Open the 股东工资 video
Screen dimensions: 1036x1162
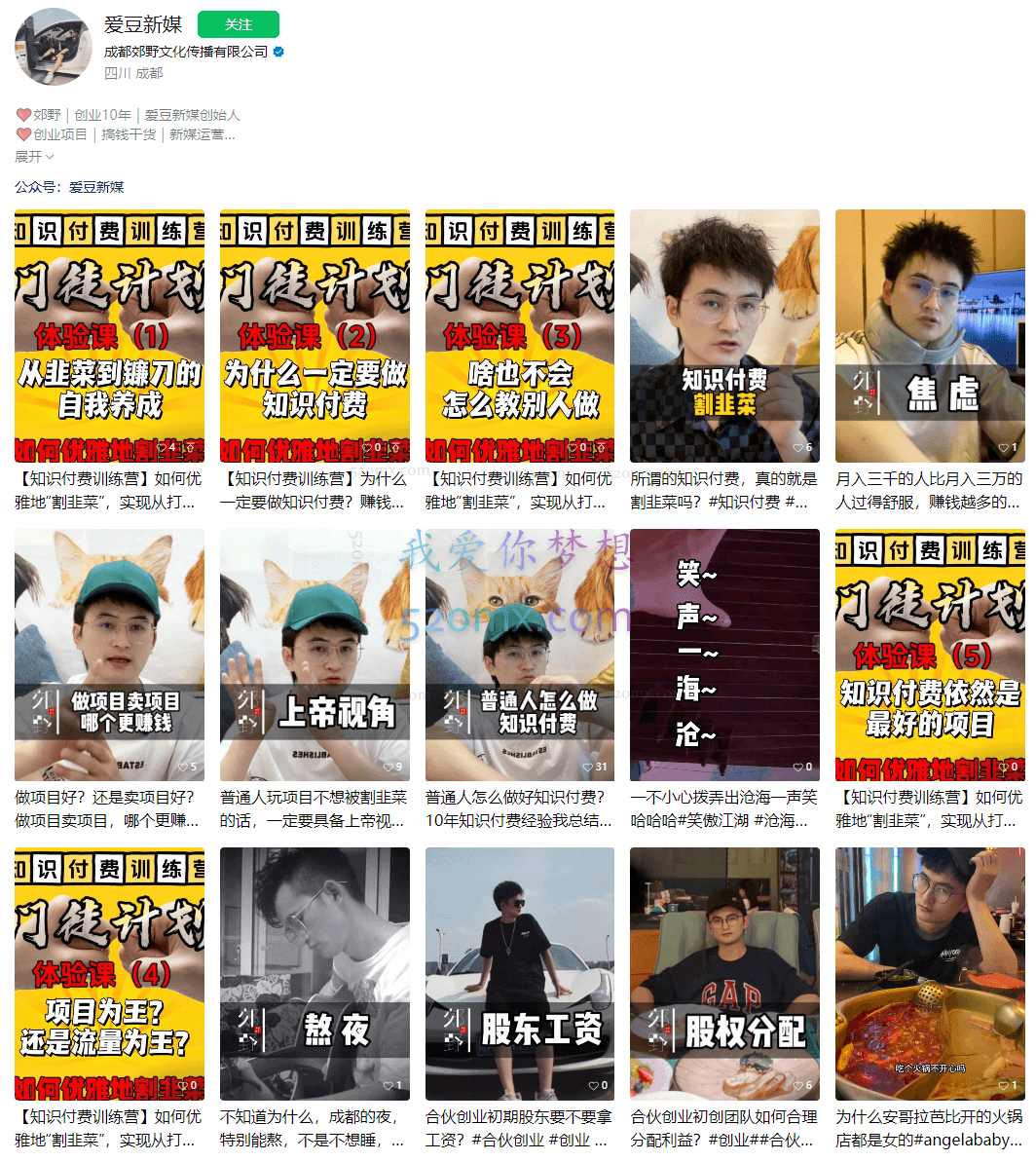(520, 973)
